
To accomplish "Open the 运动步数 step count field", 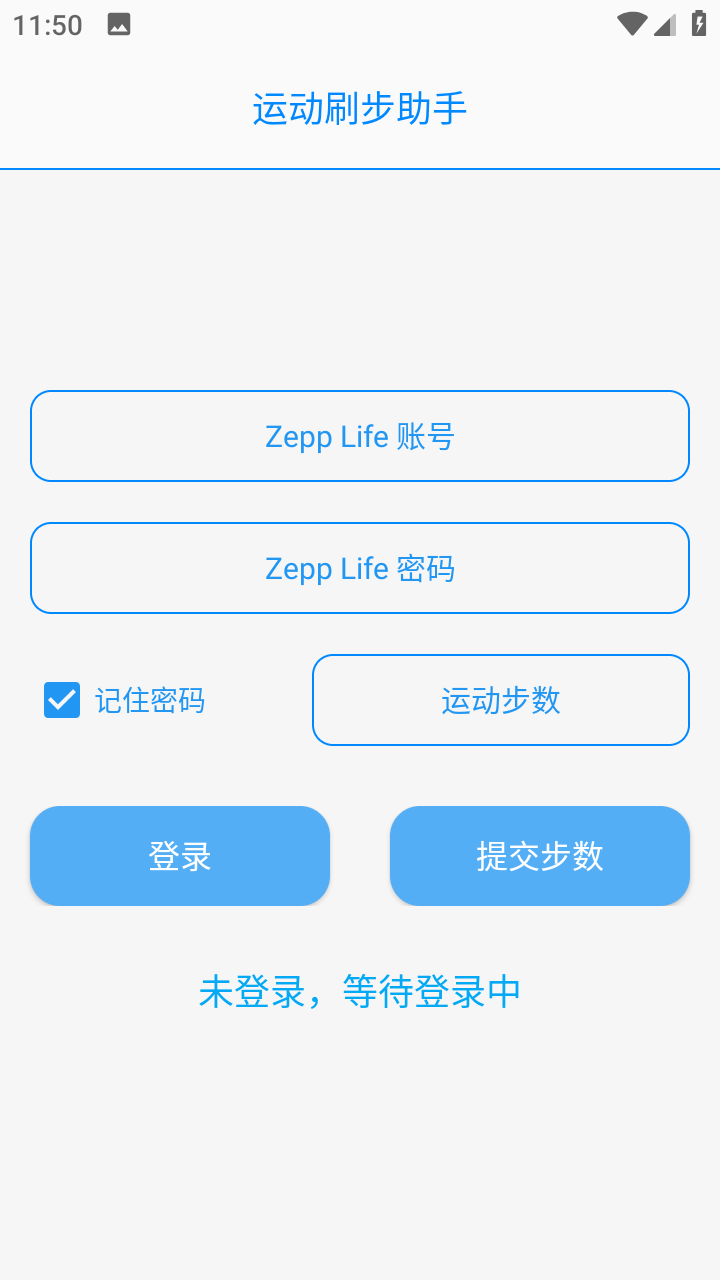I will tap(500, 700).
